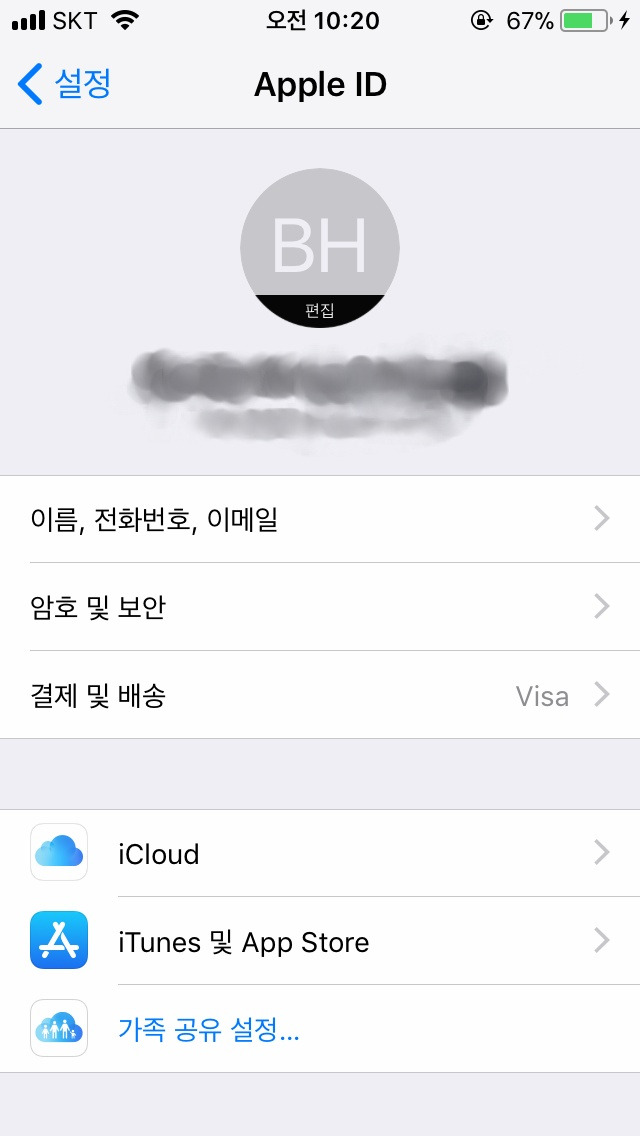The image size is (640, 1136).
Task: Go back to 설정
Action: (x=64, y=84)
